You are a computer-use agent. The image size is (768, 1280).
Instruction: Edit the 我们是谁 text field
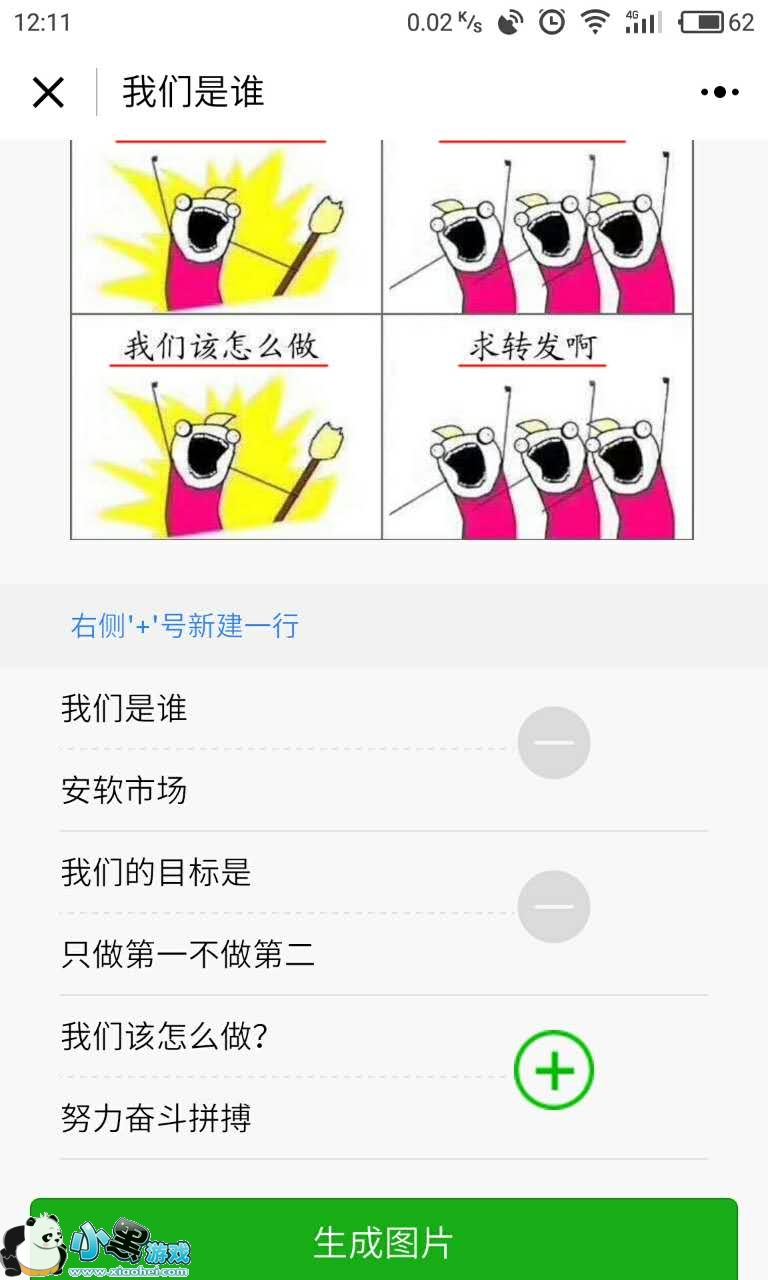point(280,709)
